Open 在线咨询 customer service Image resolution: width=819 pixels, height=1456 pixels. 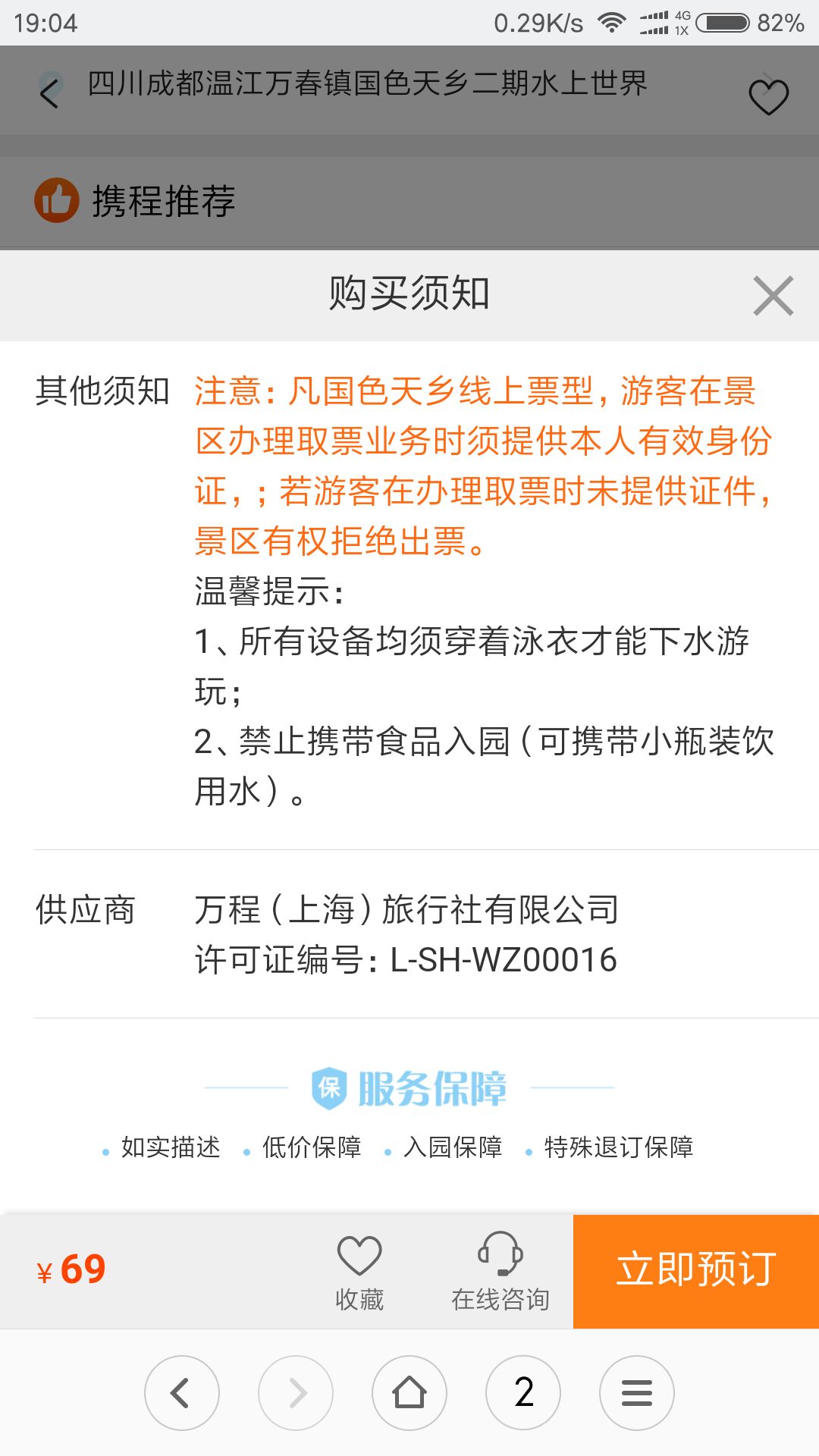500,1272
